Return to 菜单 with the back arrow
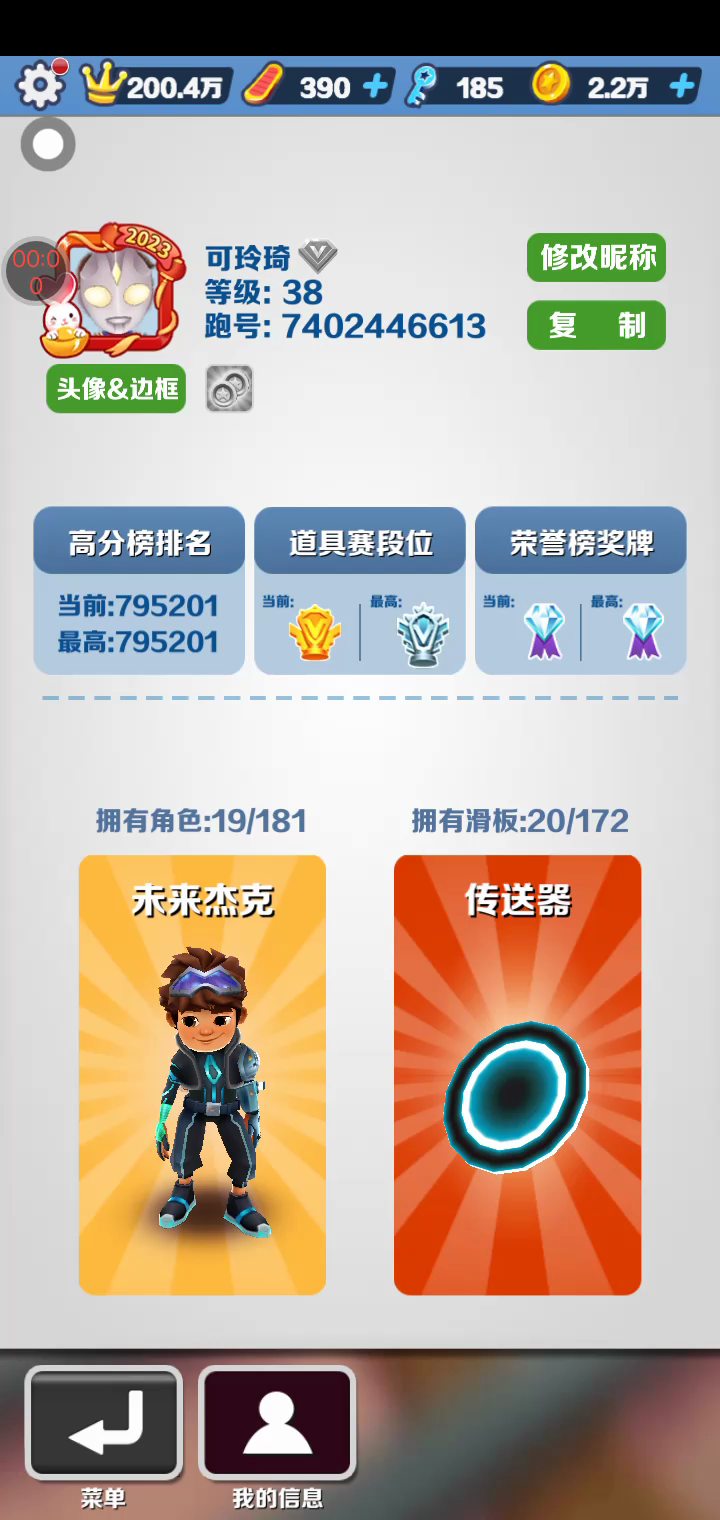 (x=104, y=1423)
